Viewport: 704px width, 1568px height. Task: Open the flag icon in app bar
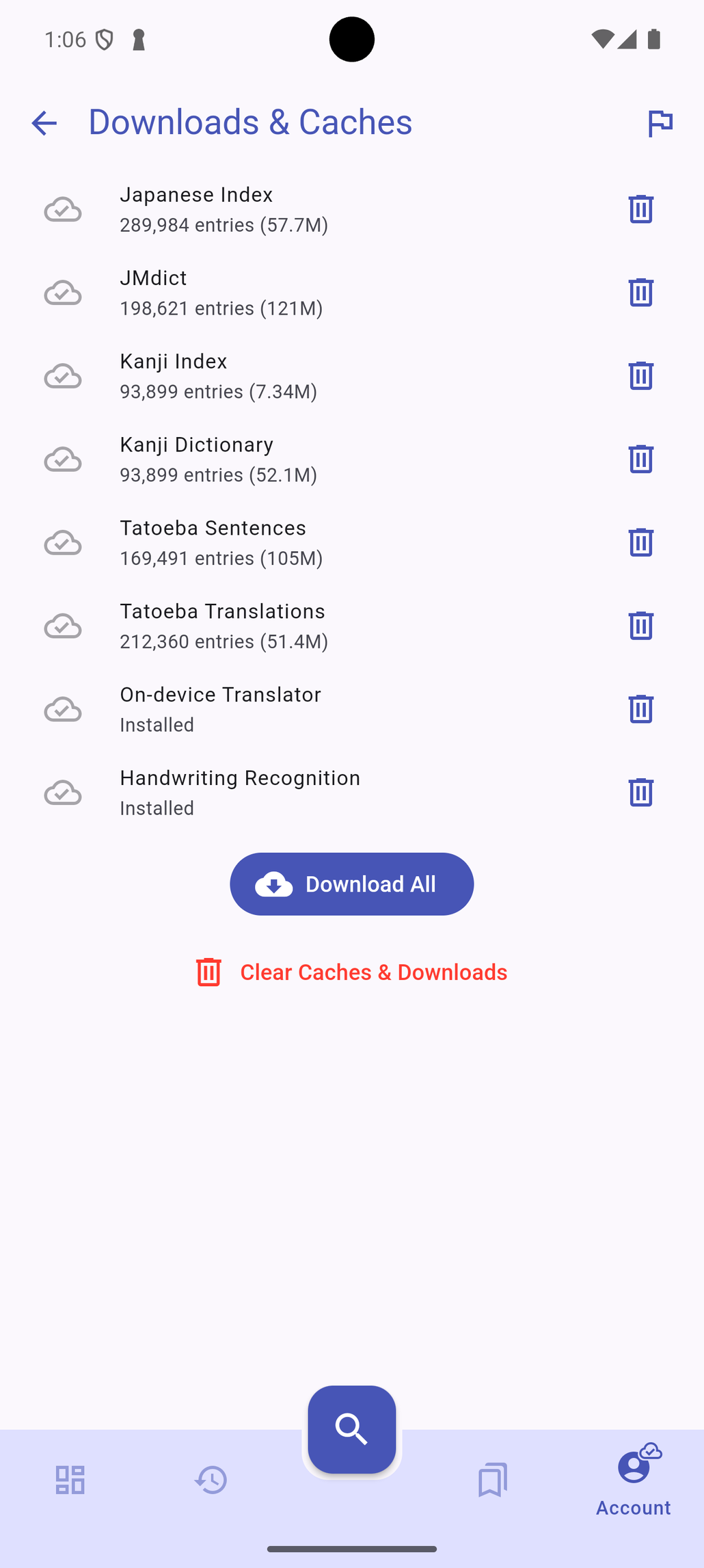(660, 123)
